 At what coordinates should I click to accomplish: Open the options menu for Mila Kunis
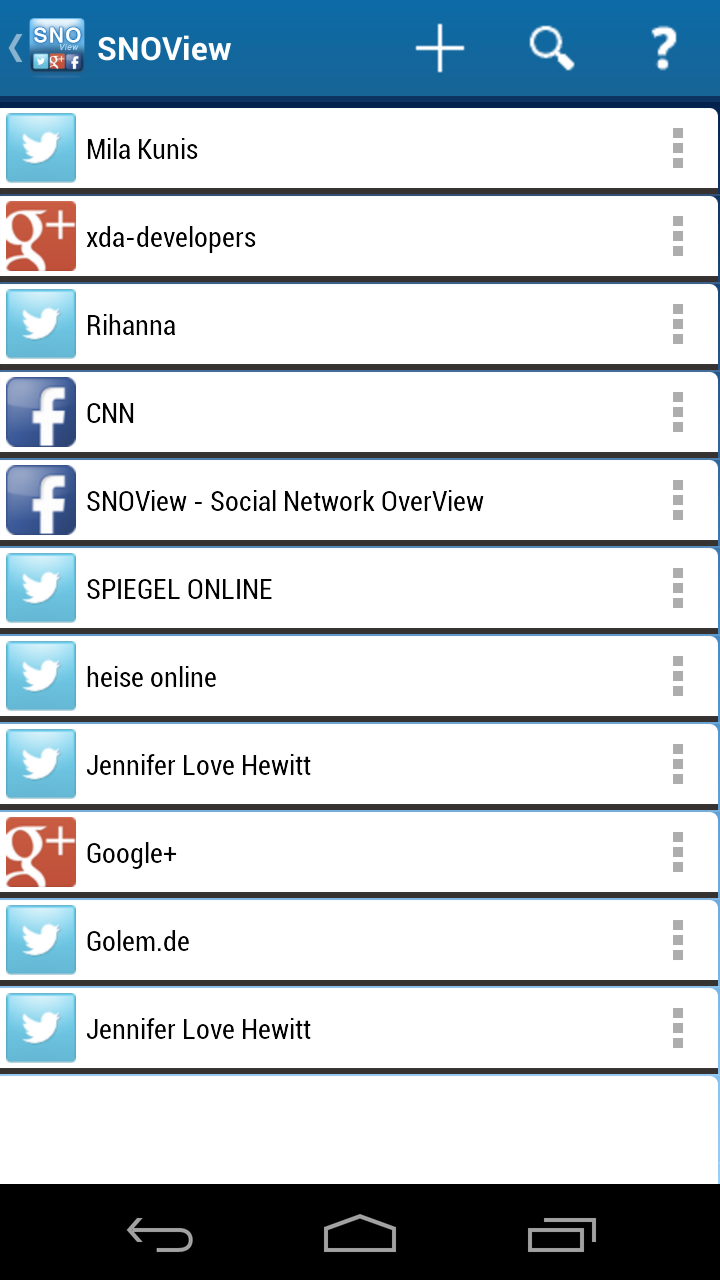point(678,148)
